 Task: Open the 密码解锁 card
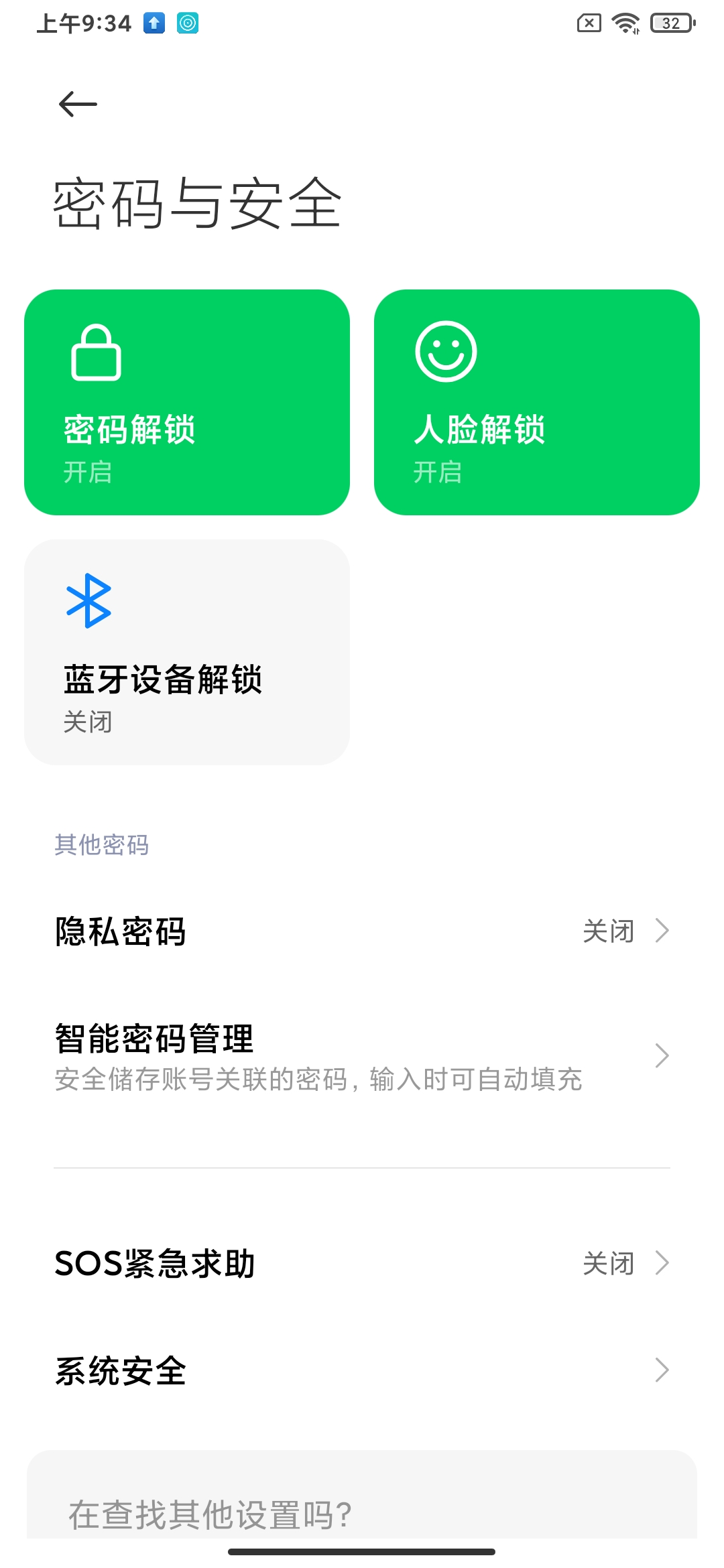click(x=187, y=402)
